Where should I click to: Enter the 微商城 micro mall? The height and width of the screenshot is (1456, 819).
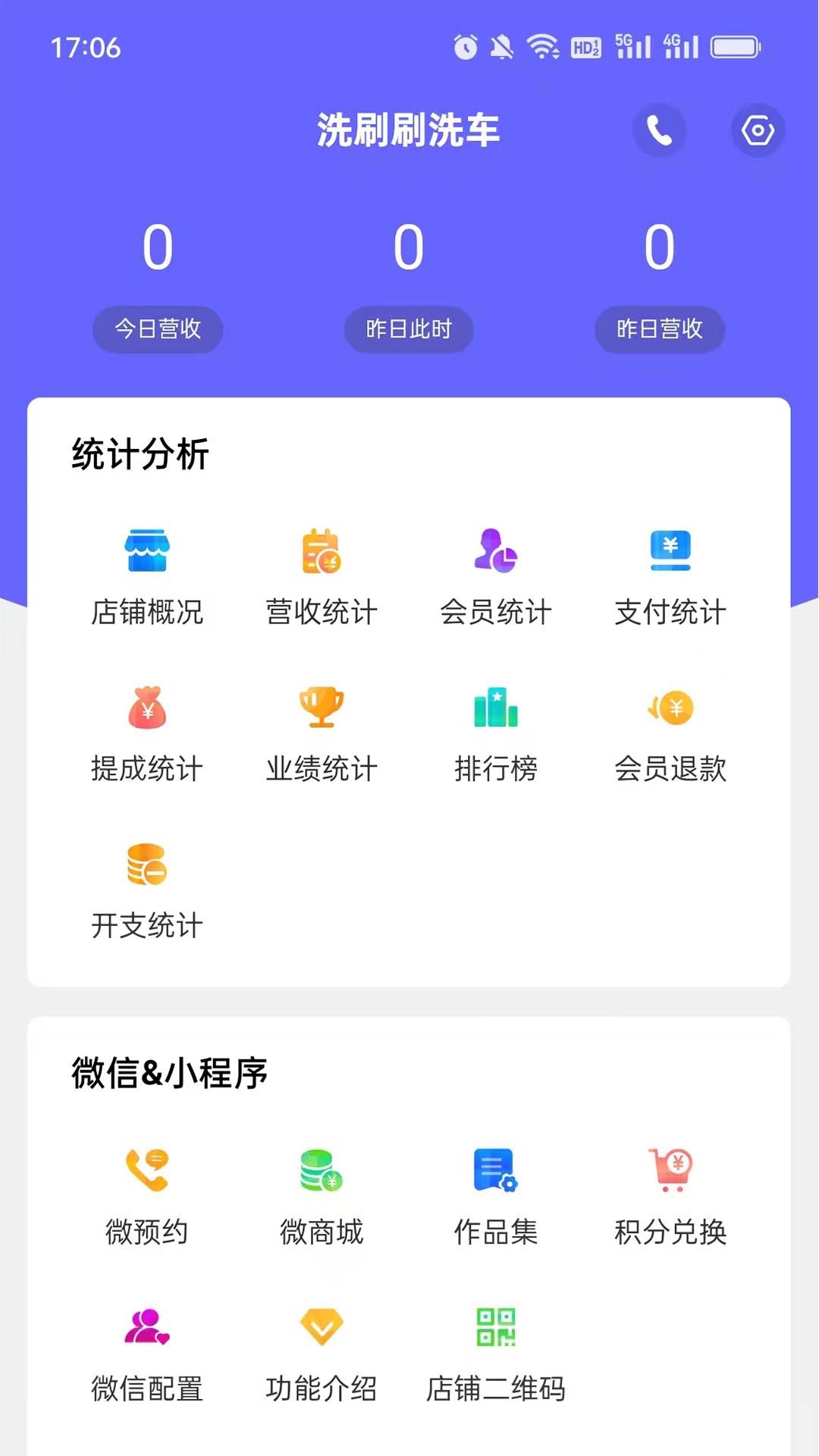pyautogui.click(x=322, y=1194)
